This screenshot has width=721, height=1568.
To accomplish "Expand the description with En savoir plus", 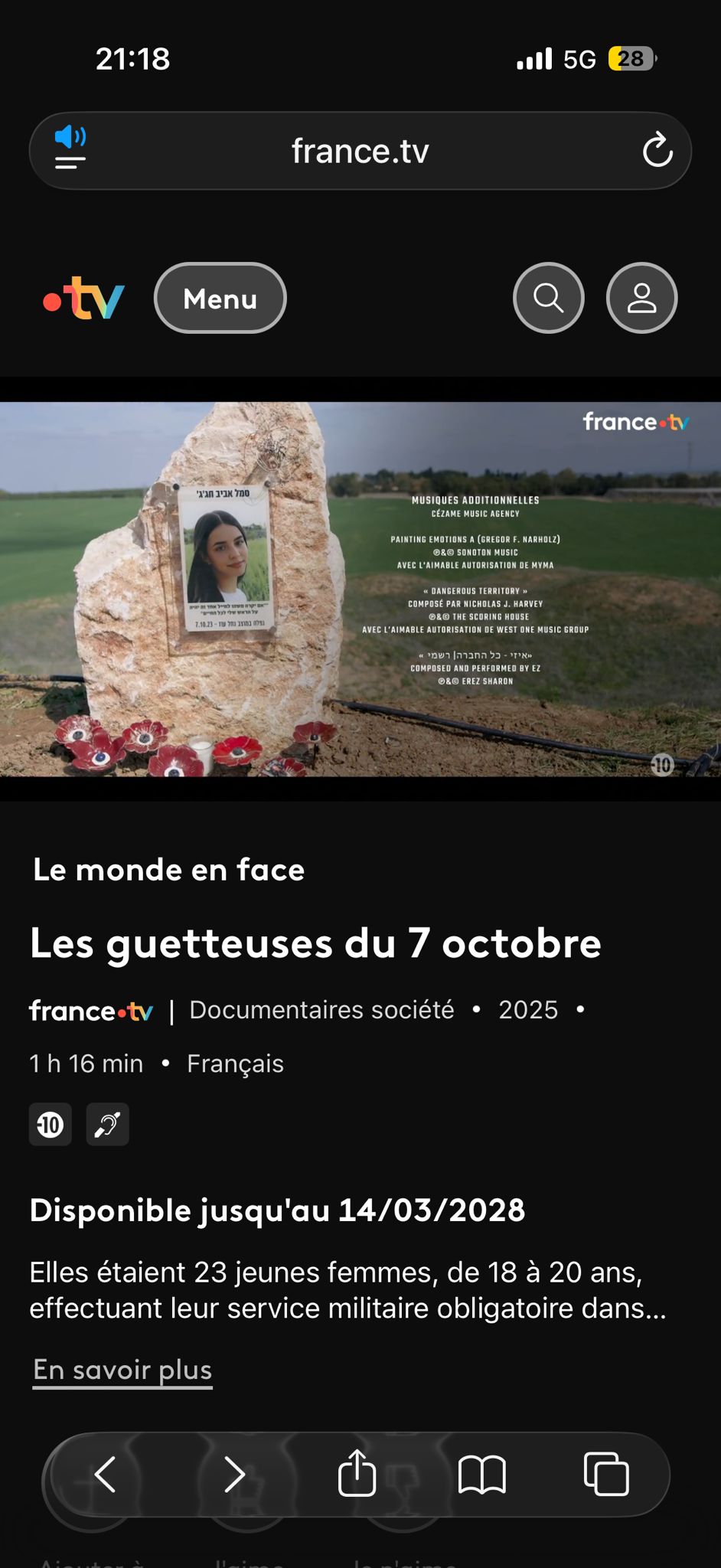I will pos(122,1370).
